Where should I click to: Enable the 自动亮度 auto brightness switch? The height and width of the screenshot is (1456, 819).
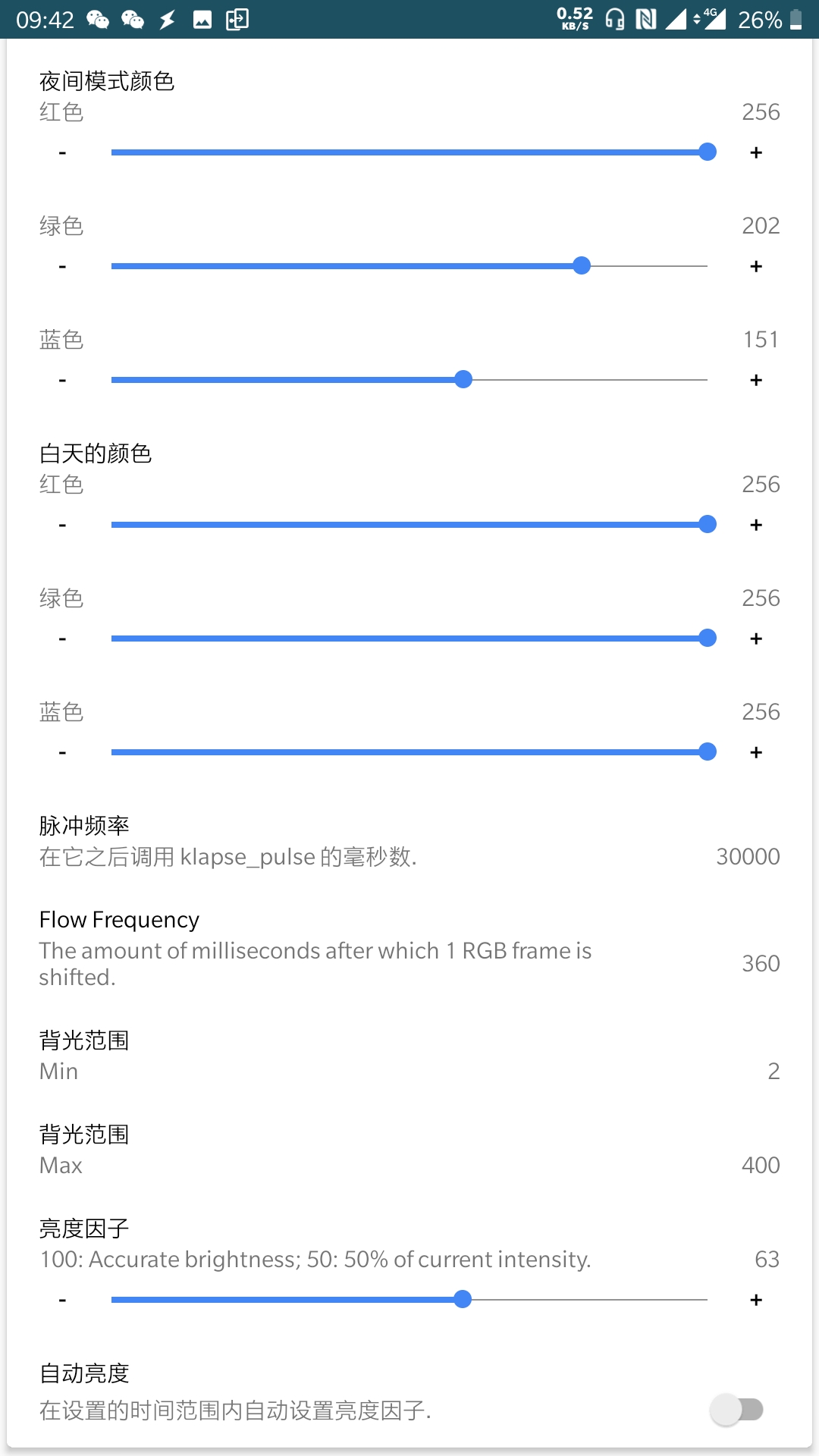(737, 1410)
